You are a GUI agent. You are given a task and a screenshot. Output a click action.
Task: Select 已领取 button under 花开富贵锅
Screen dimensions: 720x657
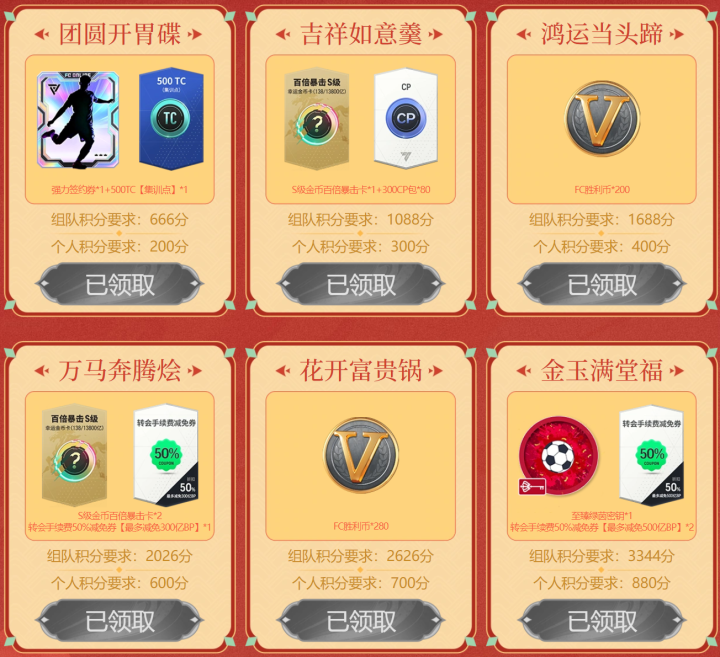coord(361,621)
